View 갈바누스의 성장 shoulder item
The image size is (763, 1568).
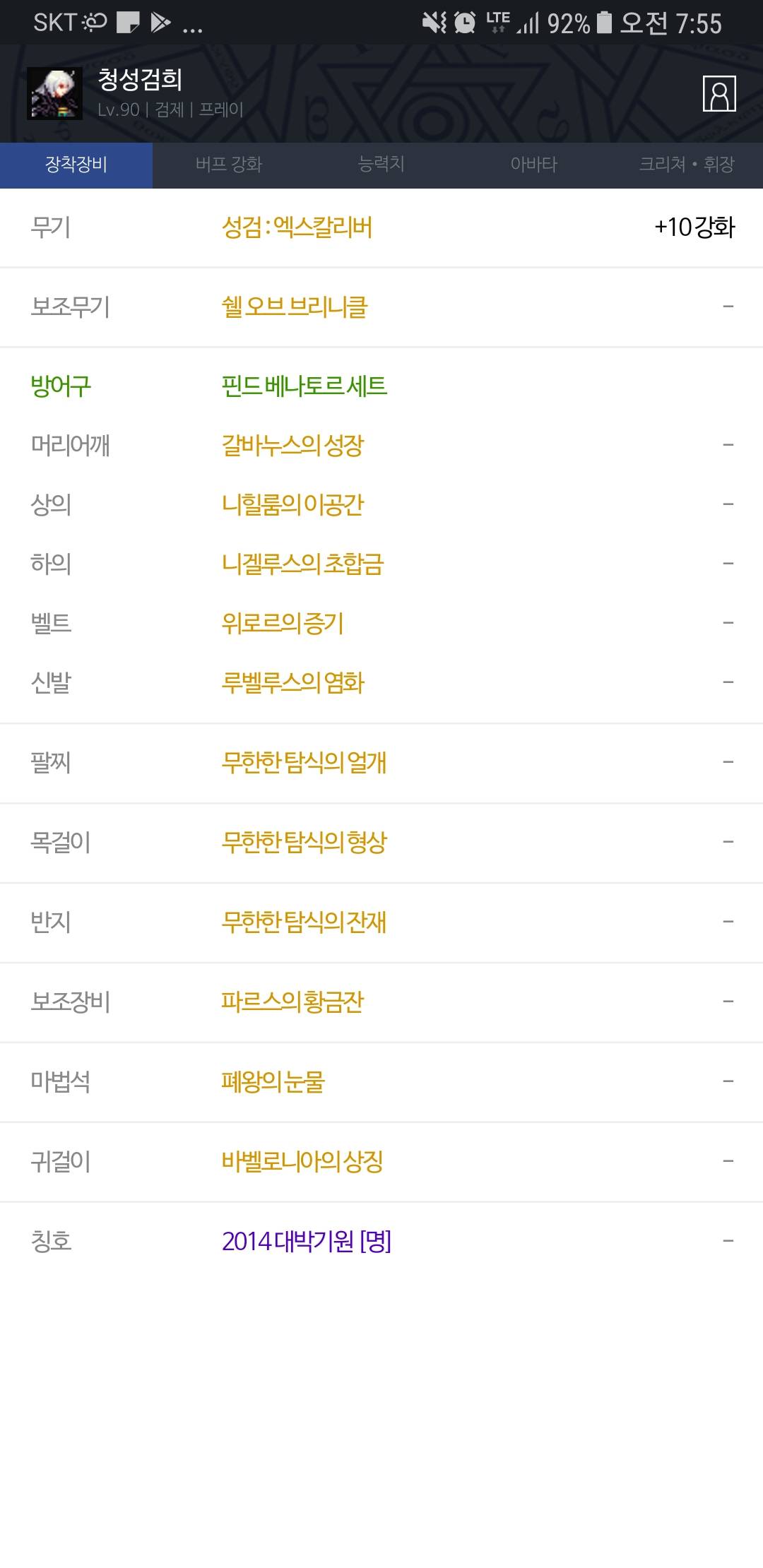point(381,445)
